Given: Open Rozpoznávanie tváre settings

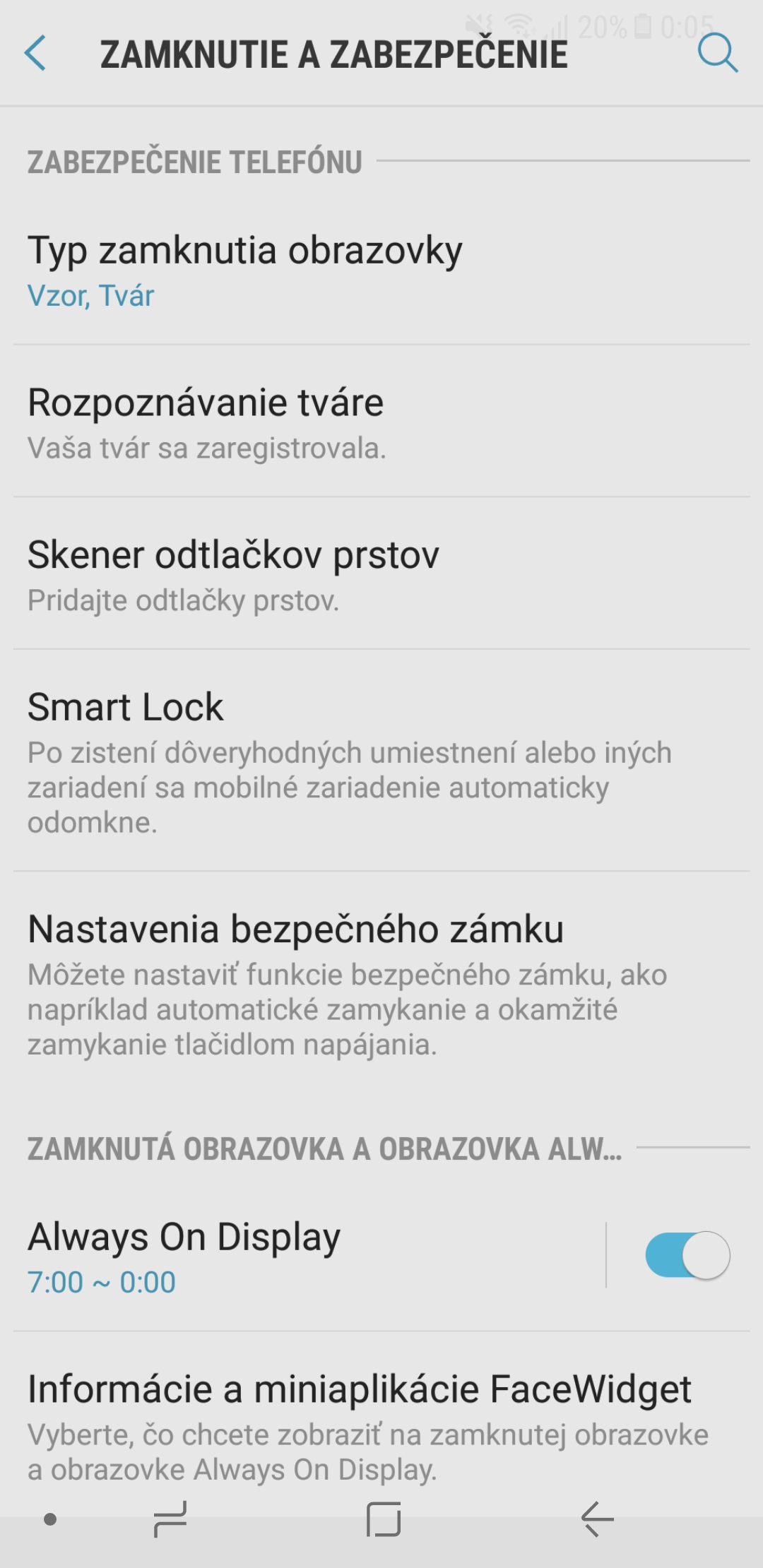Looking at the screenshot, I should pyautogui.click(x=381, y=422).
